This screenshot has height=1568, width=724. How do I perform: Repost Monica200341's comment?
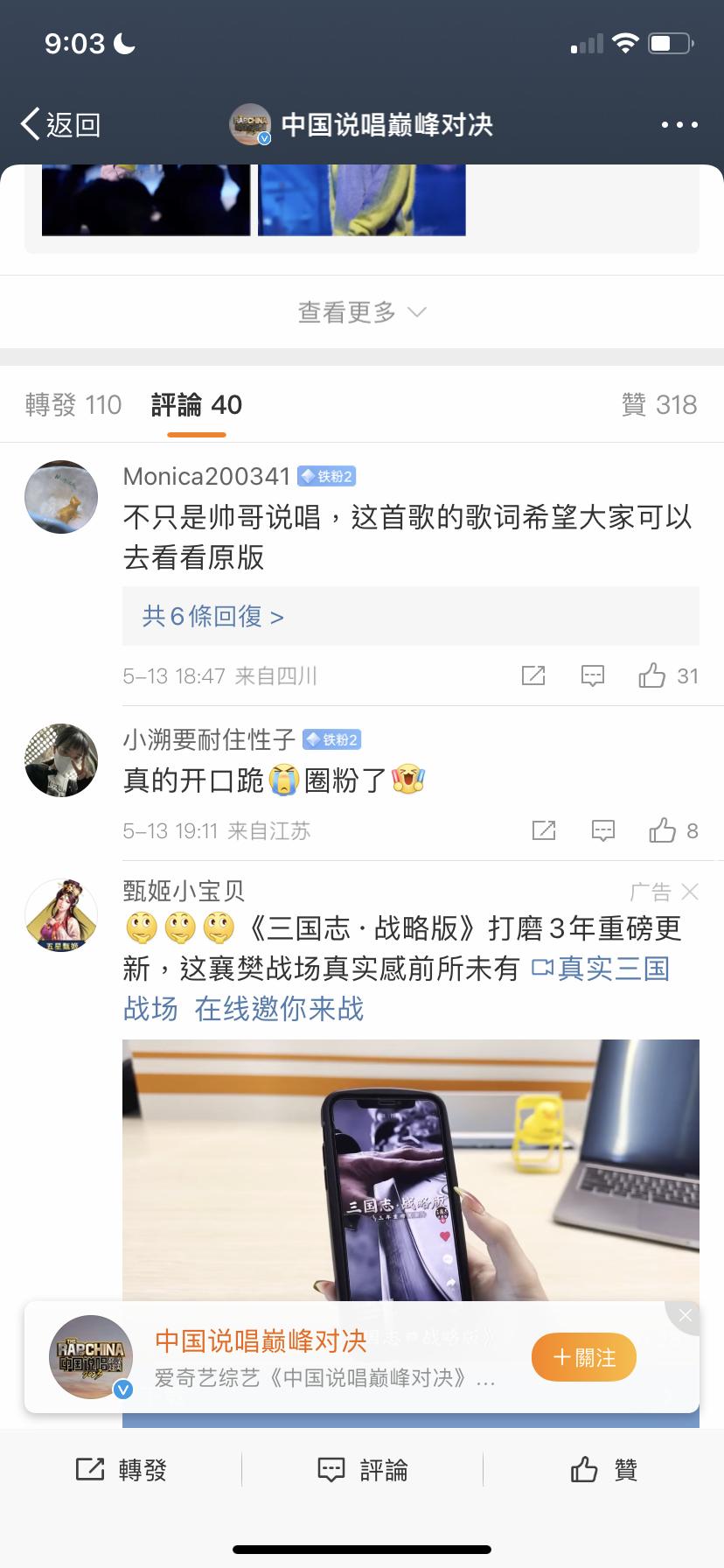(533, 675)
